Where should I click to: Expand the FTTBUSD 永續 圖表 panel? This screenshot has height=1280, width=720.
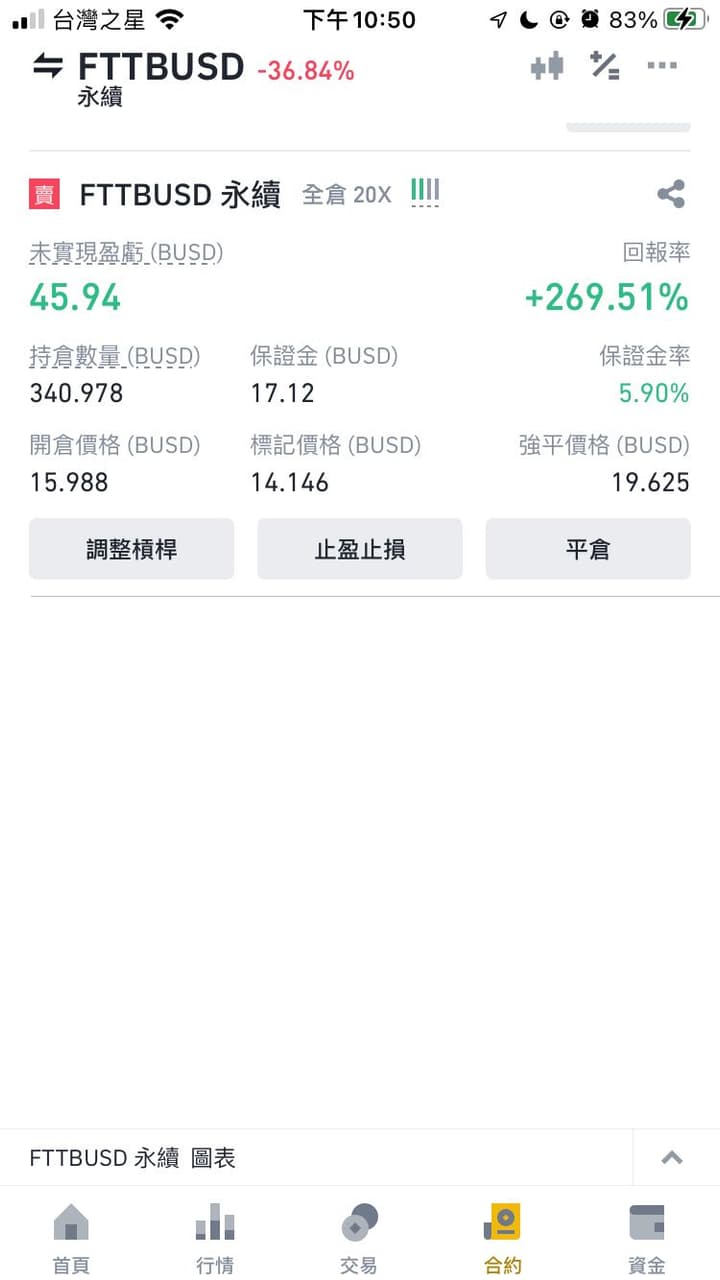pyautogui.click(x=672, y=1158)
